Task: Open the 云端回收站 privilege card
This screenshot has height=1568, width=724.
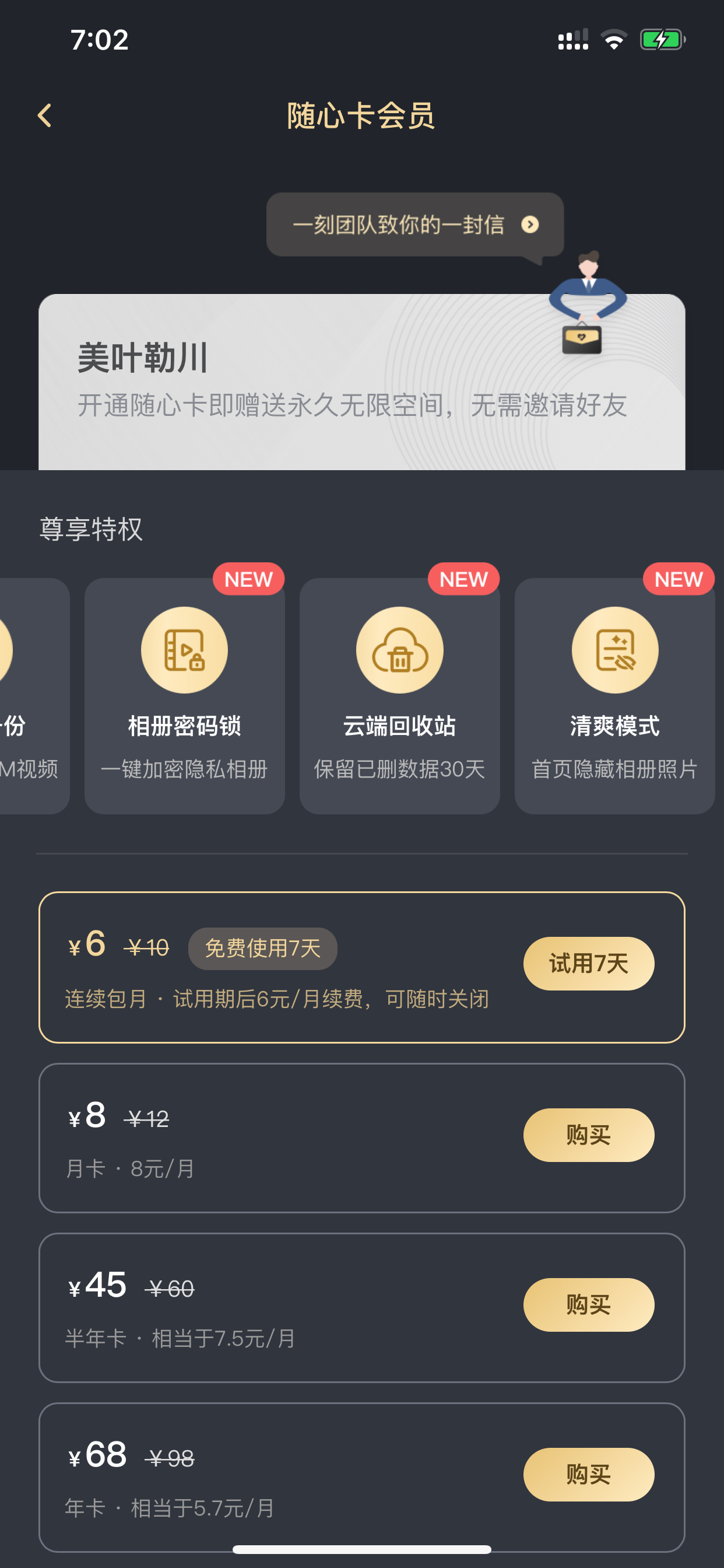Action: 400,696
